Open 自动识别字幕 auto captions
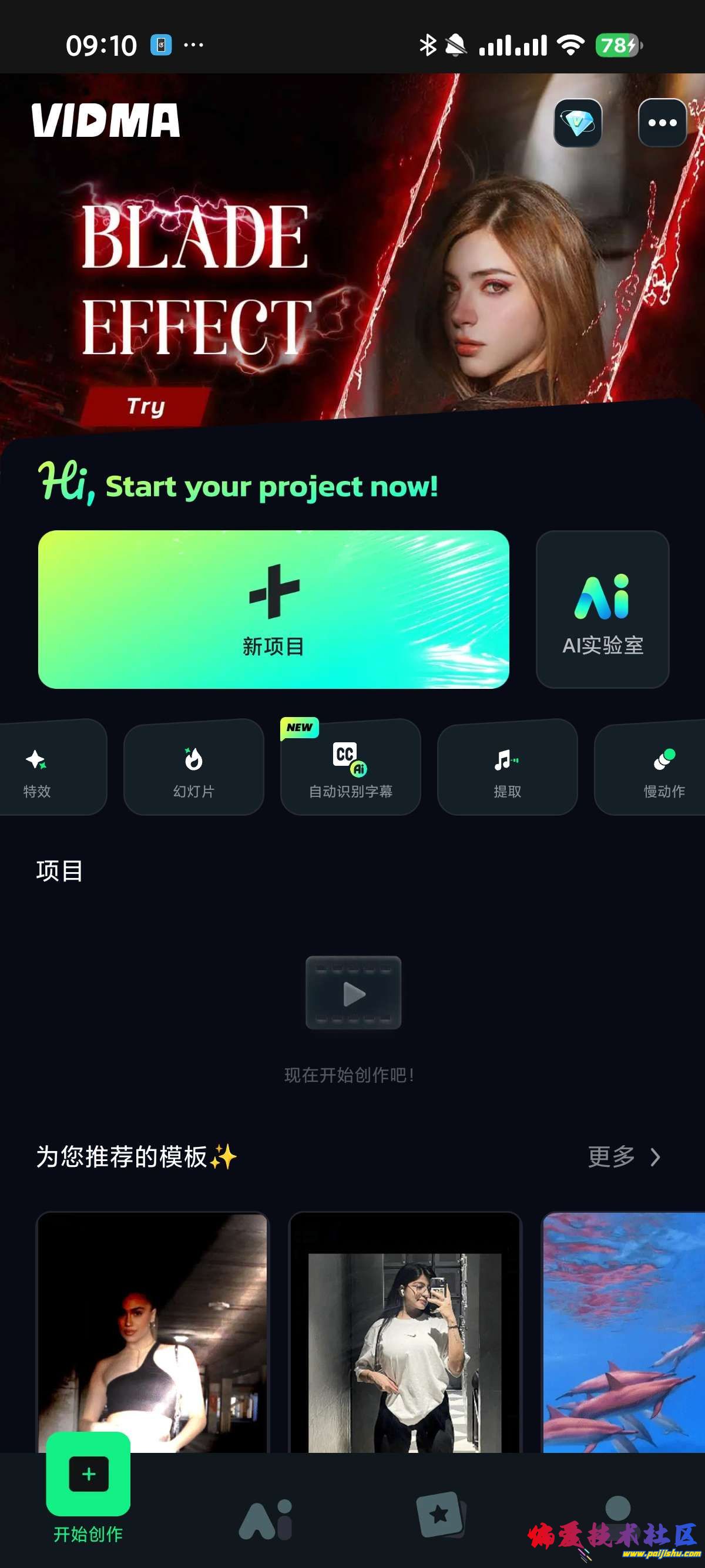This screenshot has height=1568, width=705. coord(350,767)
